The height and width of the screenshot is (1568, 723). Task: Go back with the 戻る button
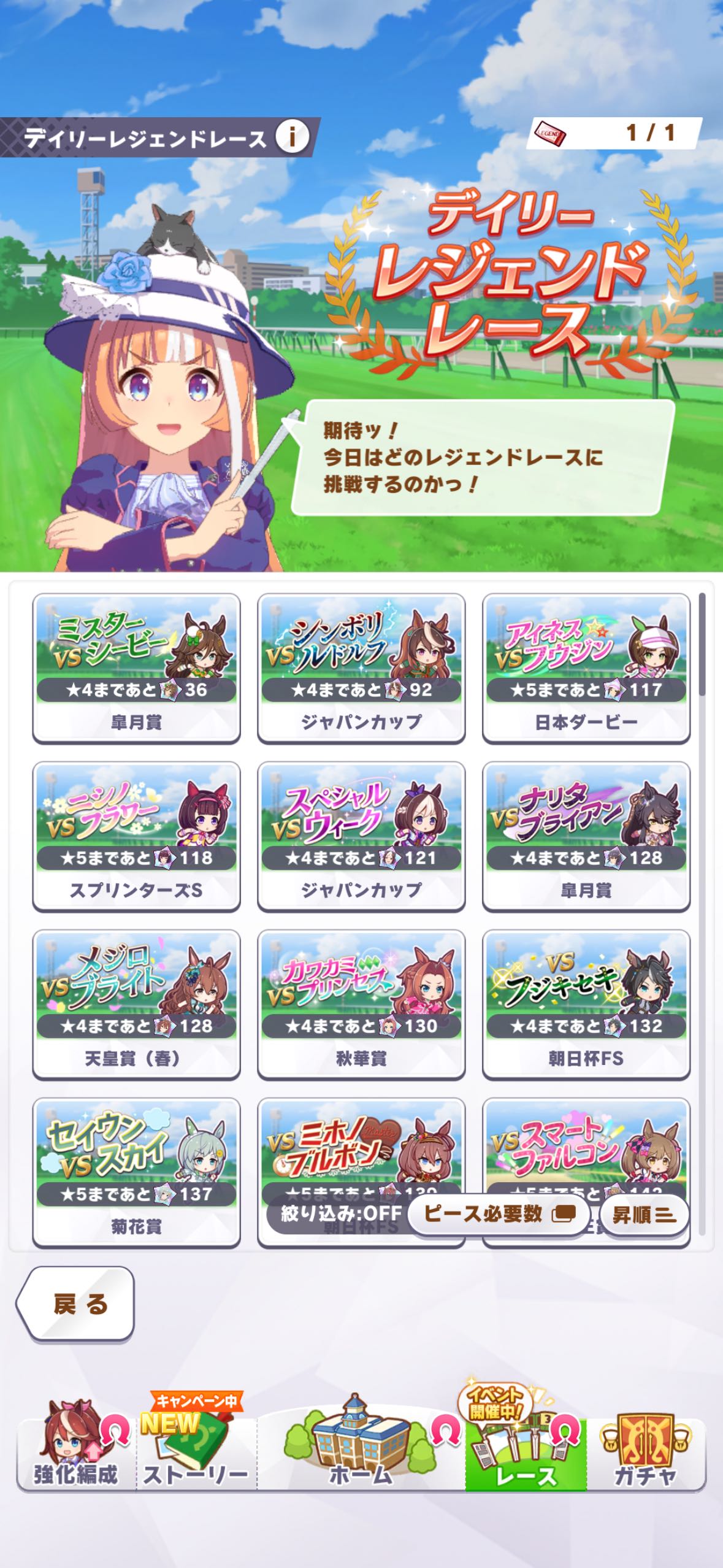point(77,1304)
